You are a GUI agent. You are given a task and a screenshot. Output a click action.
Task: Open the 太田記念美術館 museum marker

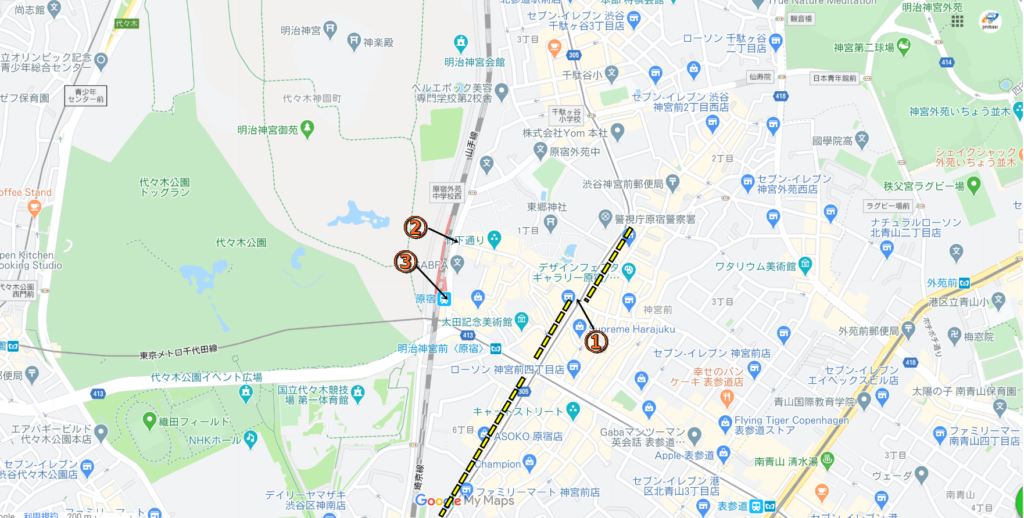point(521,322)
